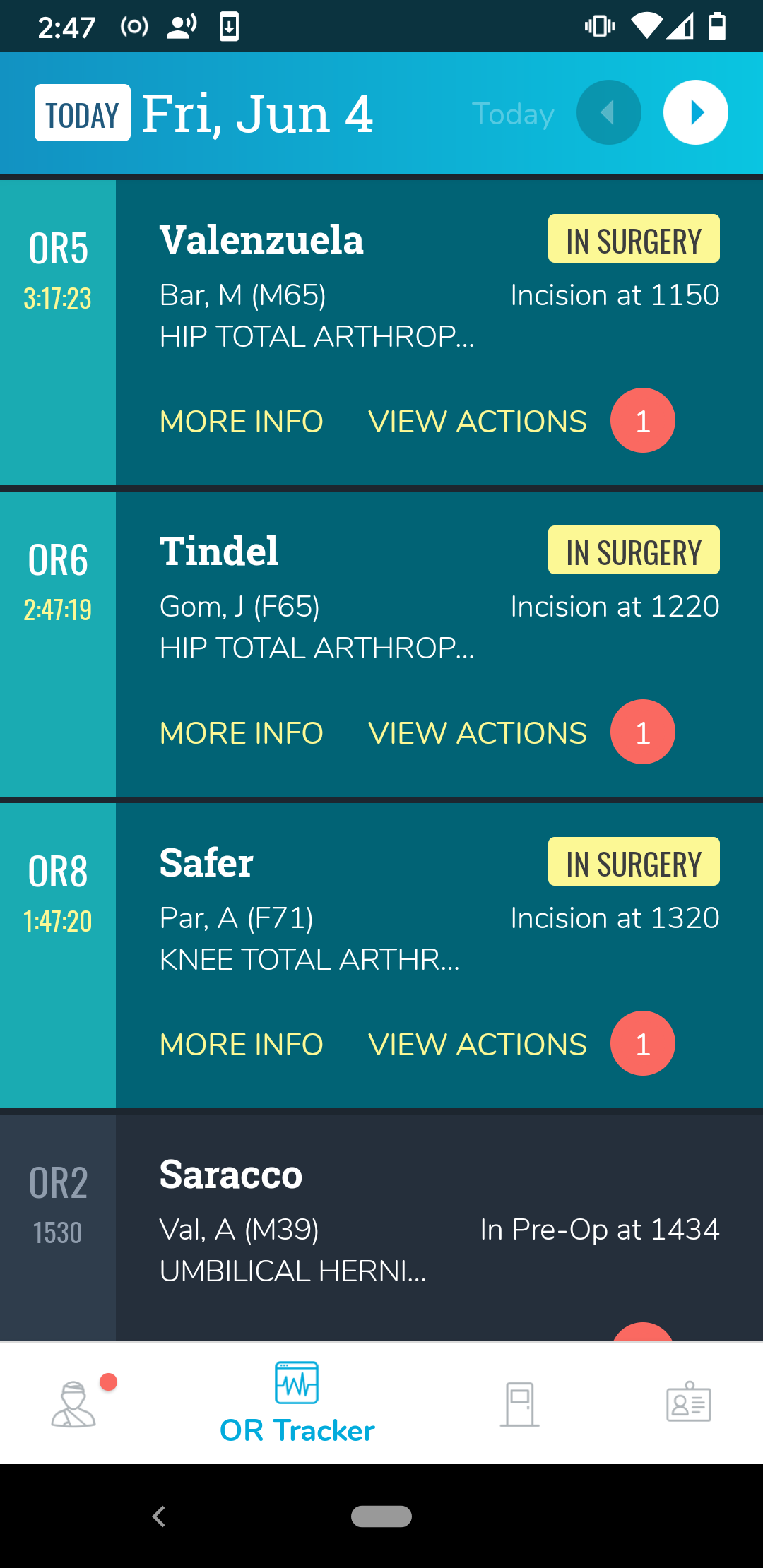Tap IN SURGERY chip on Valenzuela card
763x1568 pixels.
point(633,239)
